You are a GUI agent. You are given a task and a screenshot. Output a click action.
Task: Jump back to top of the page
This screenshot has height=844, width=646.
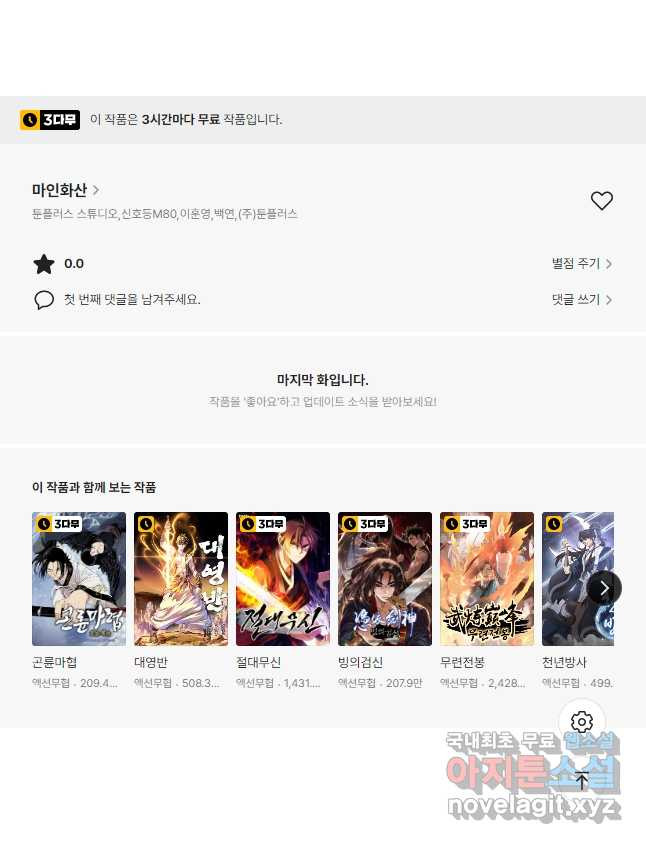pyautogui.click(x=582, y=780)
